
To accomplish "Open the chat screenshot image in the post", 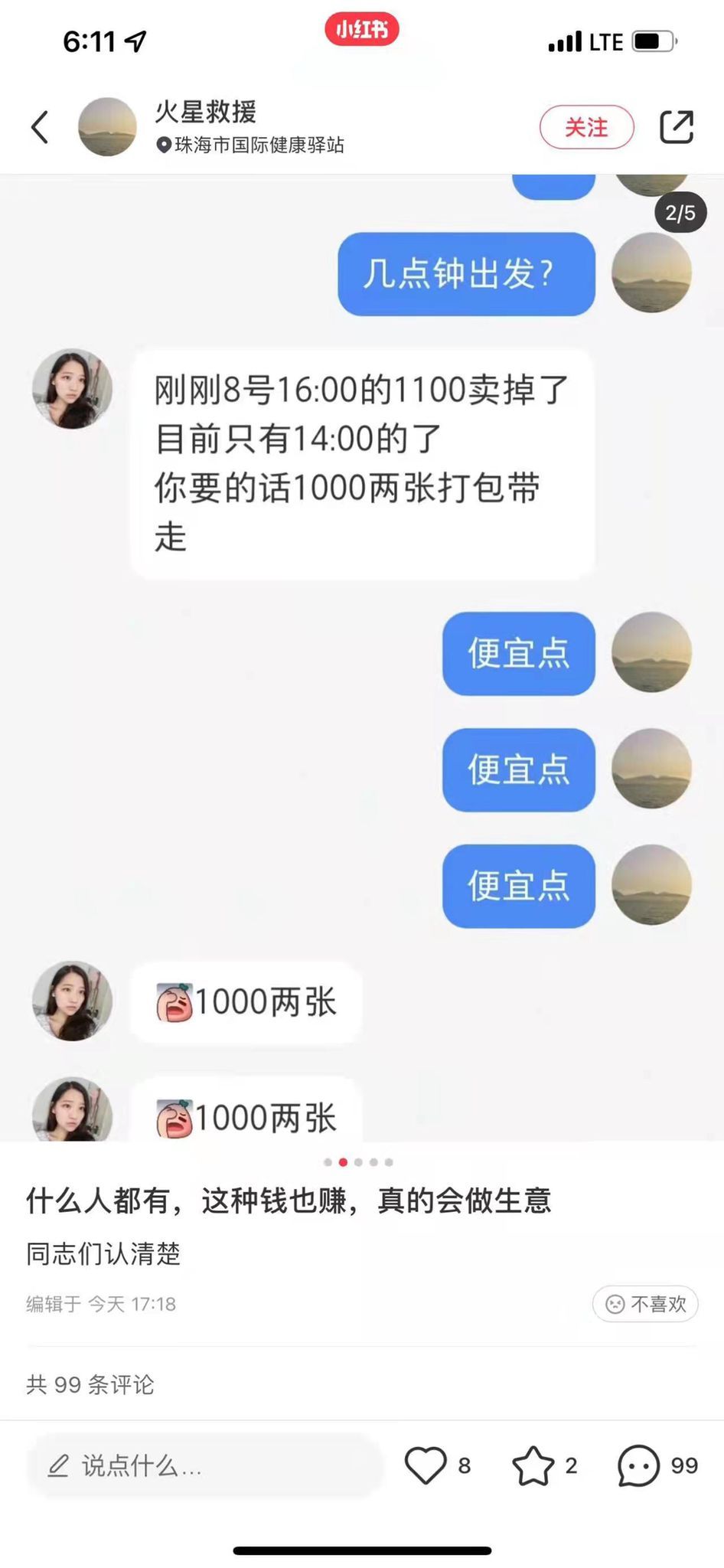I will (x=362, y=658).
